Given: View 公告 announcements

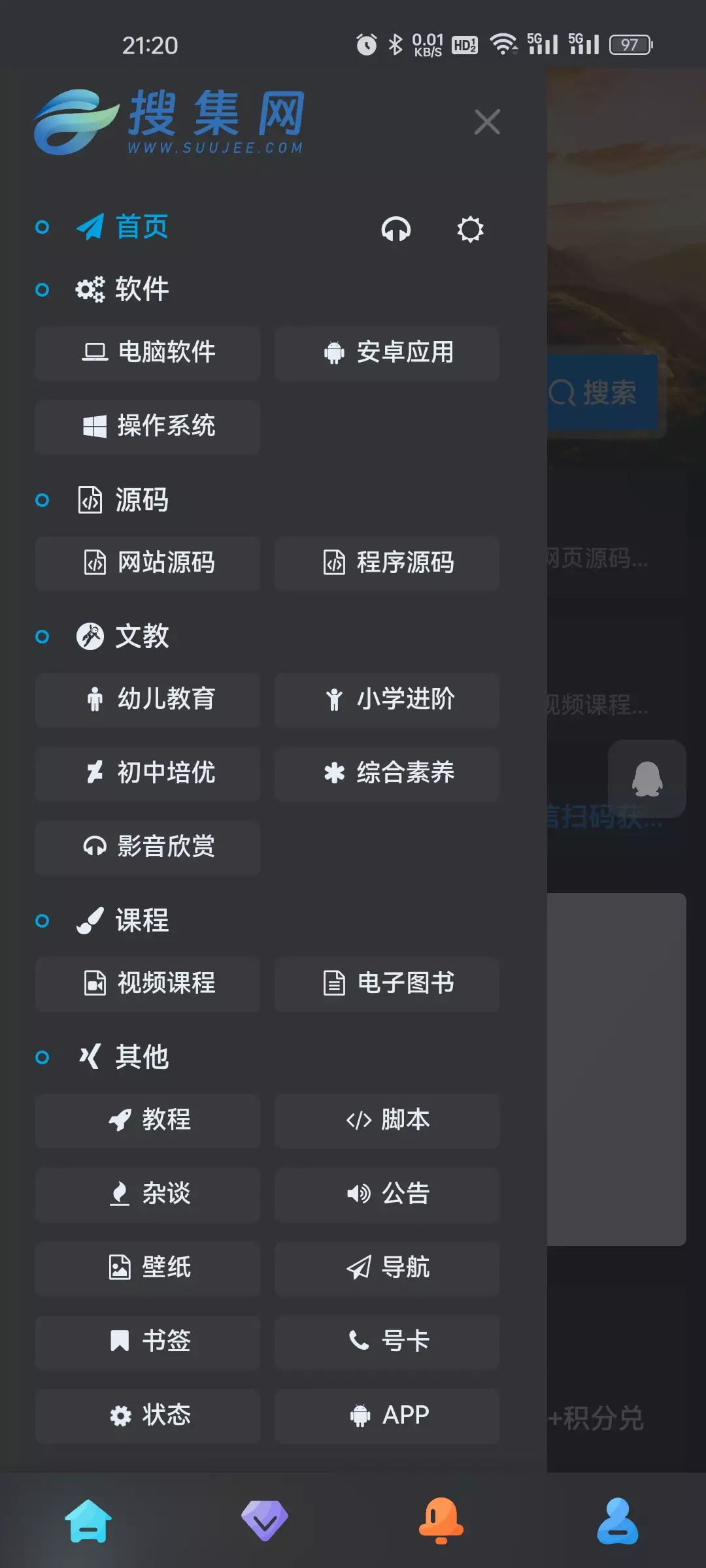Looking at the screenshot, I should coord(387,1194).
